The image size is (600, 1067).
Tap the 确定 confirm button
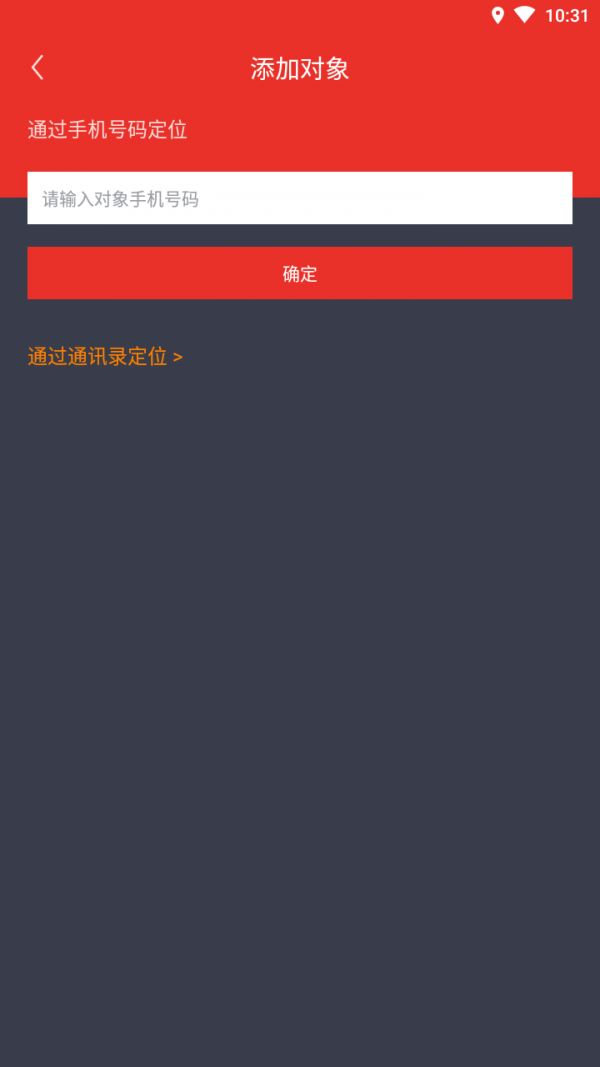click(x=299, y=273)
